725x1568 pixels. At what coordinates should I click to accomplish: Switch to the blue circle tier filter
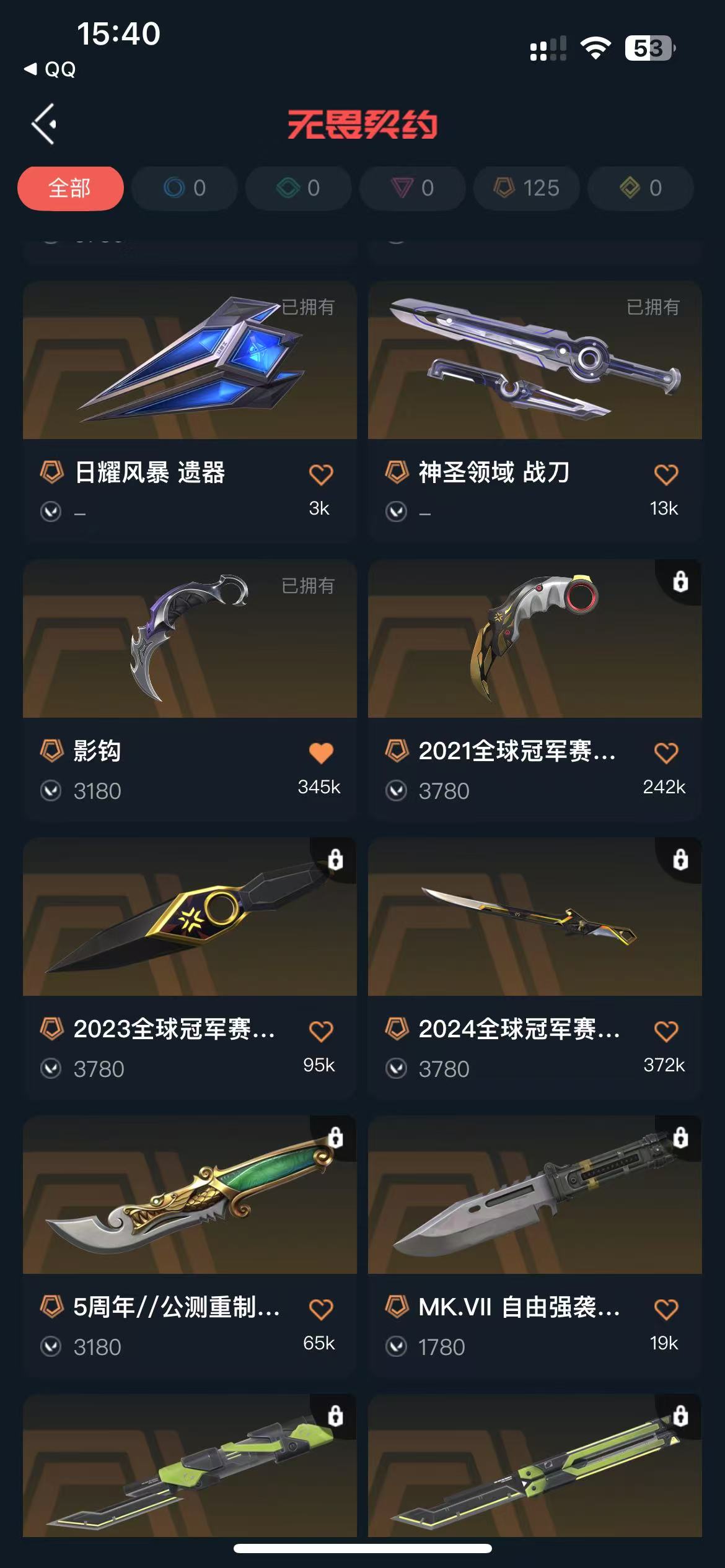[184, 188]
